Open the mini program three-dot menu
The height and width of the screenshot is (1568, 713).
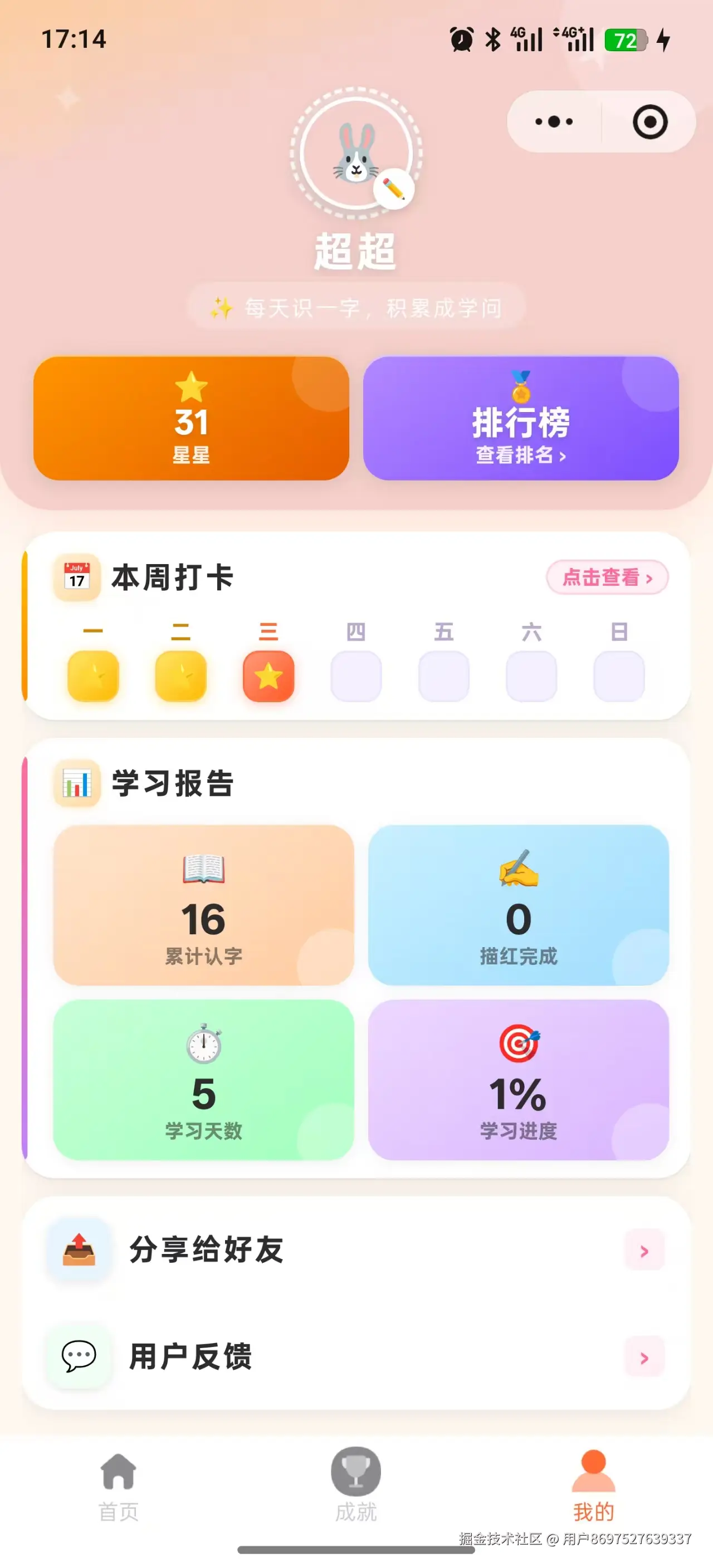tap(554, 122)
